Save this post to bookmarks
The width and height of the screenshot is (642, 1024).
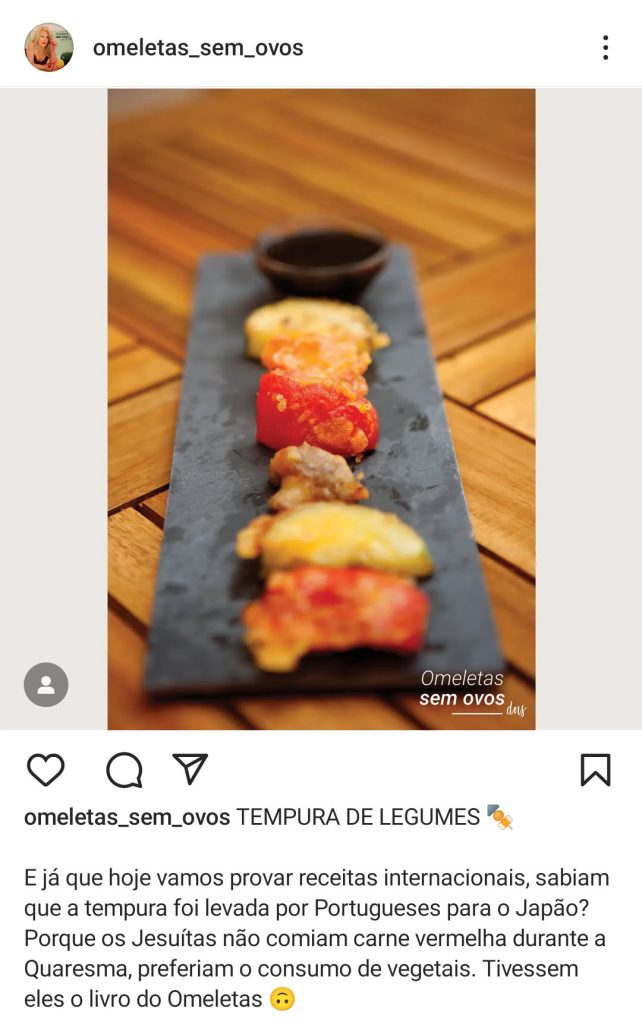point(595,769)
